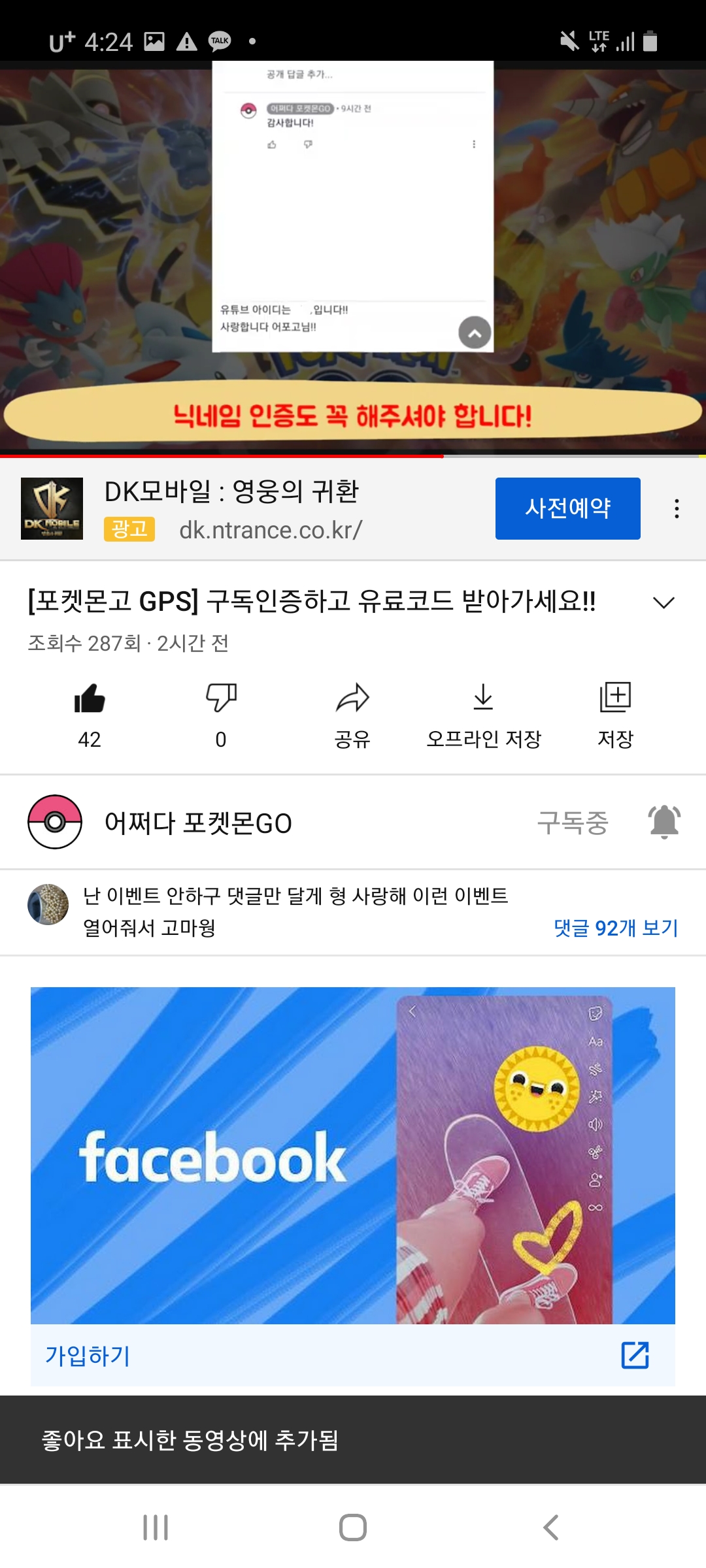Screen dimensions: 706x1568
Task: Expand the video description chevron
Action: click(664, 602)
